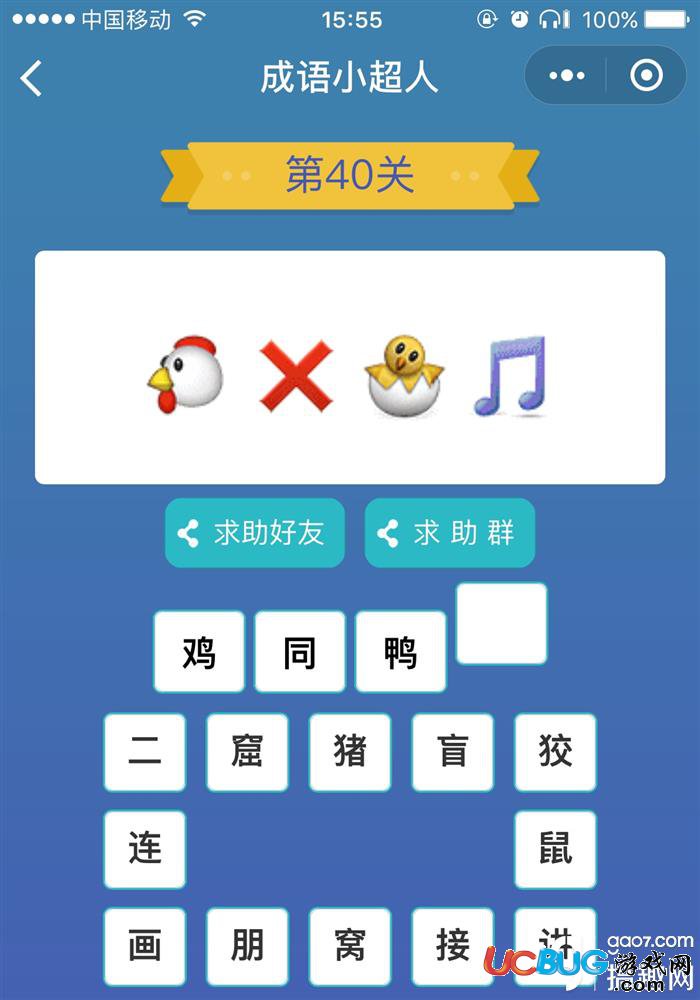Tap 求助群 to ask a group
Viewport: 700px width, 1000px height.
(449, 533)
